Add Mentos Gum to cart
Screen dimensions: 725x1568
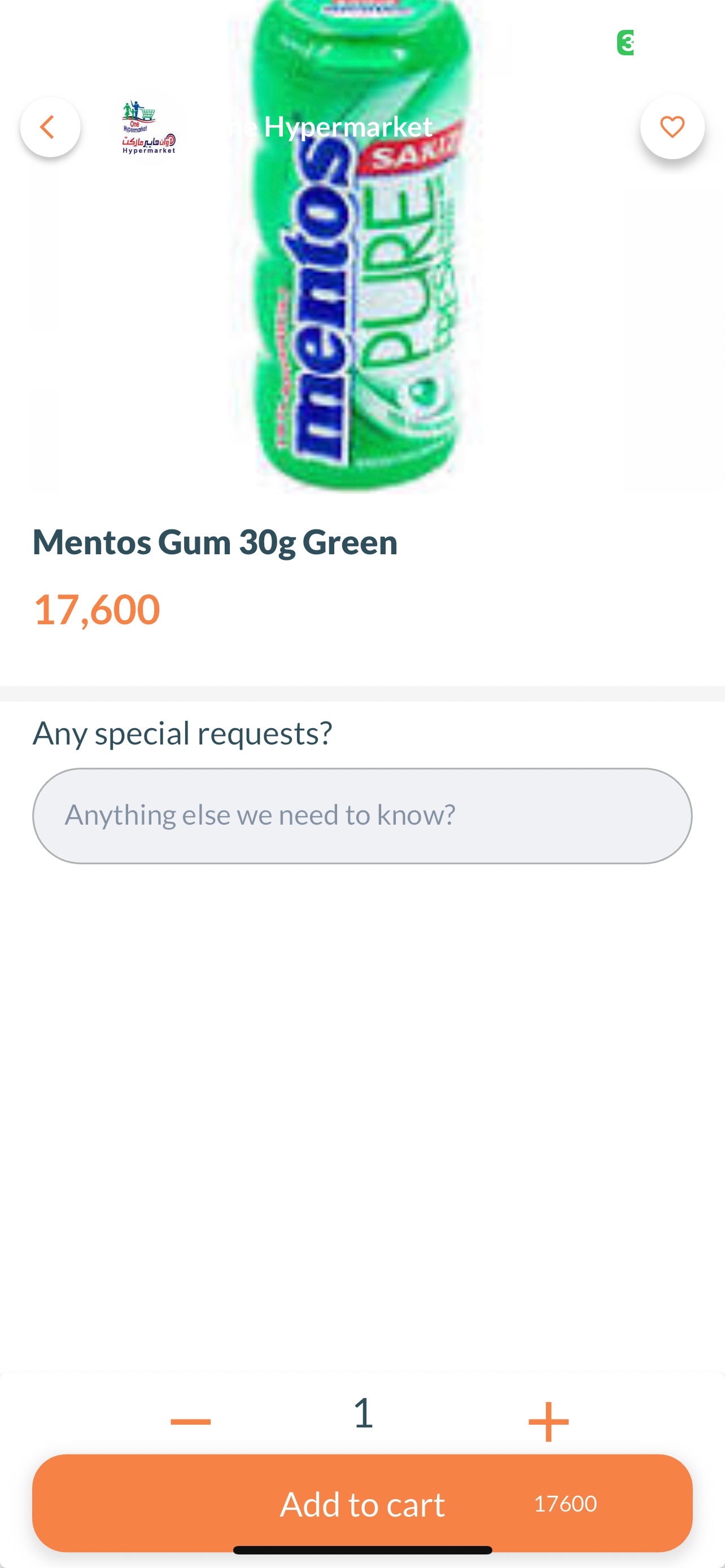[x=362, y=1503]
